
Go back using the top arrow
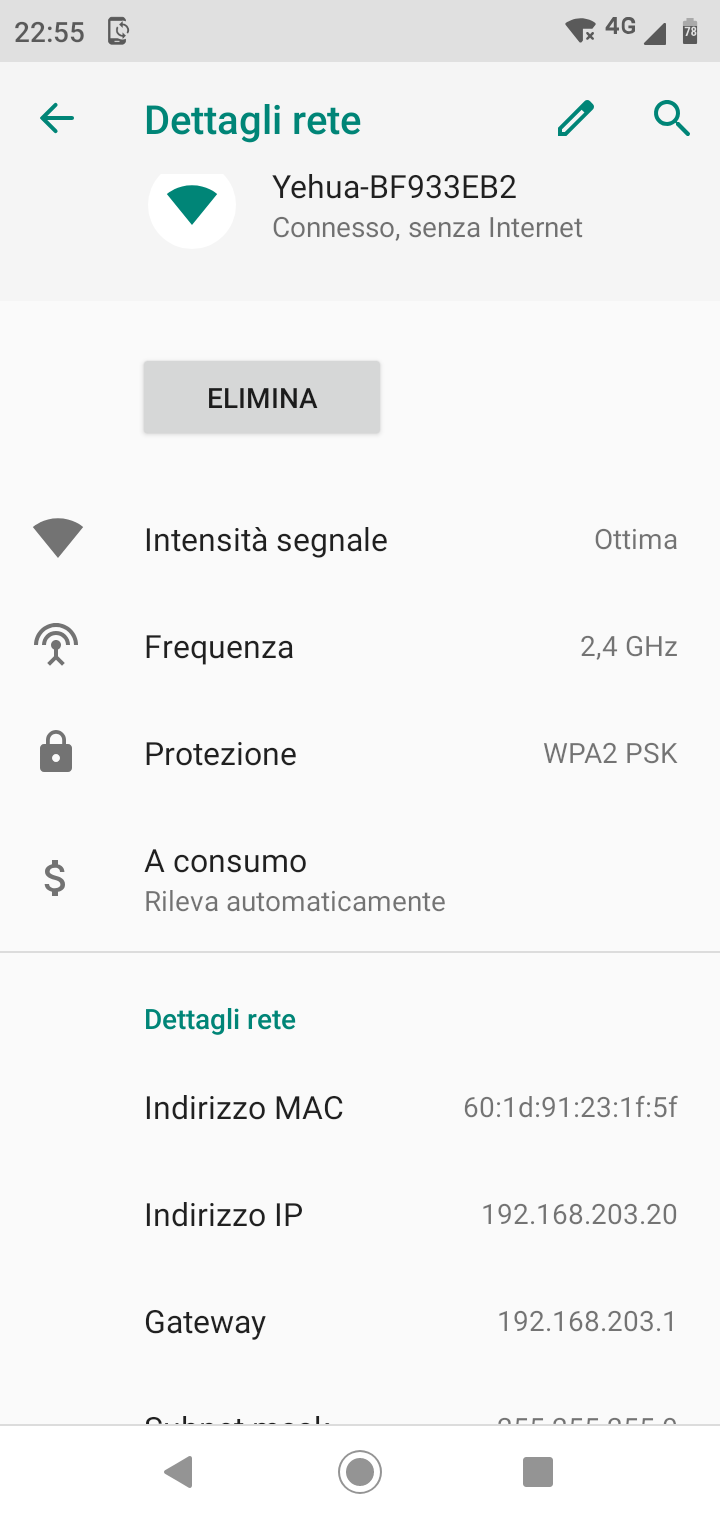(57, 119)
